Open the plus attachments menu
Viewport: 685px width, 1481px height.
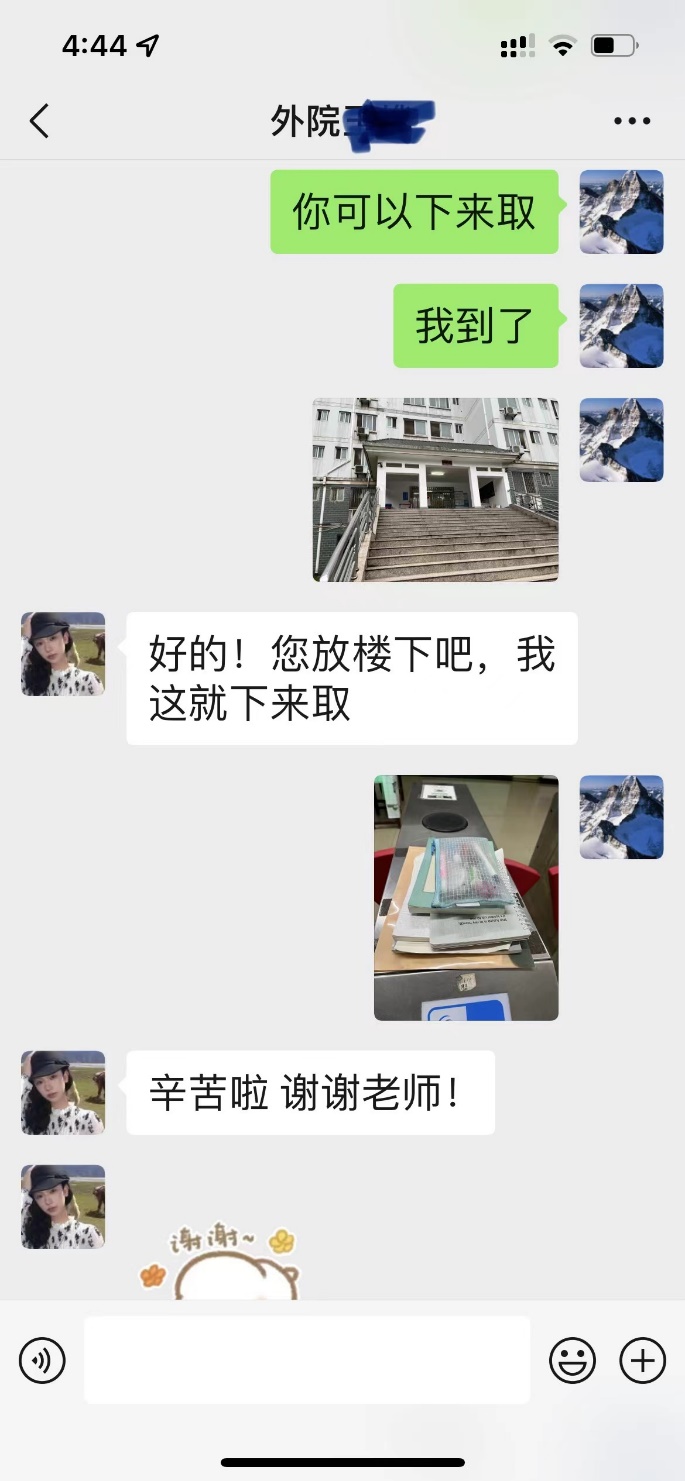click(x=642, y=1360)
